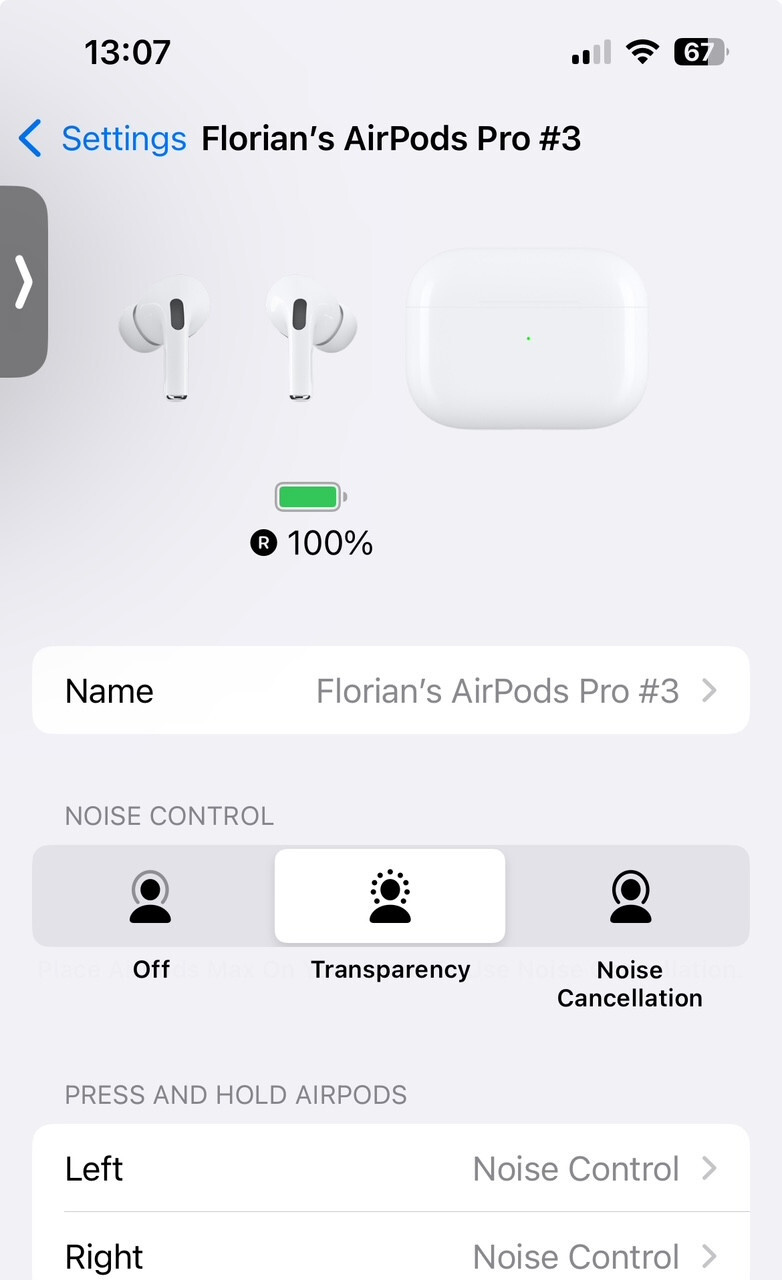This screenshot has height=1280, width=782.
Task: Open Left AirPod press and hold settings
Action: [x=391, y=1168]
